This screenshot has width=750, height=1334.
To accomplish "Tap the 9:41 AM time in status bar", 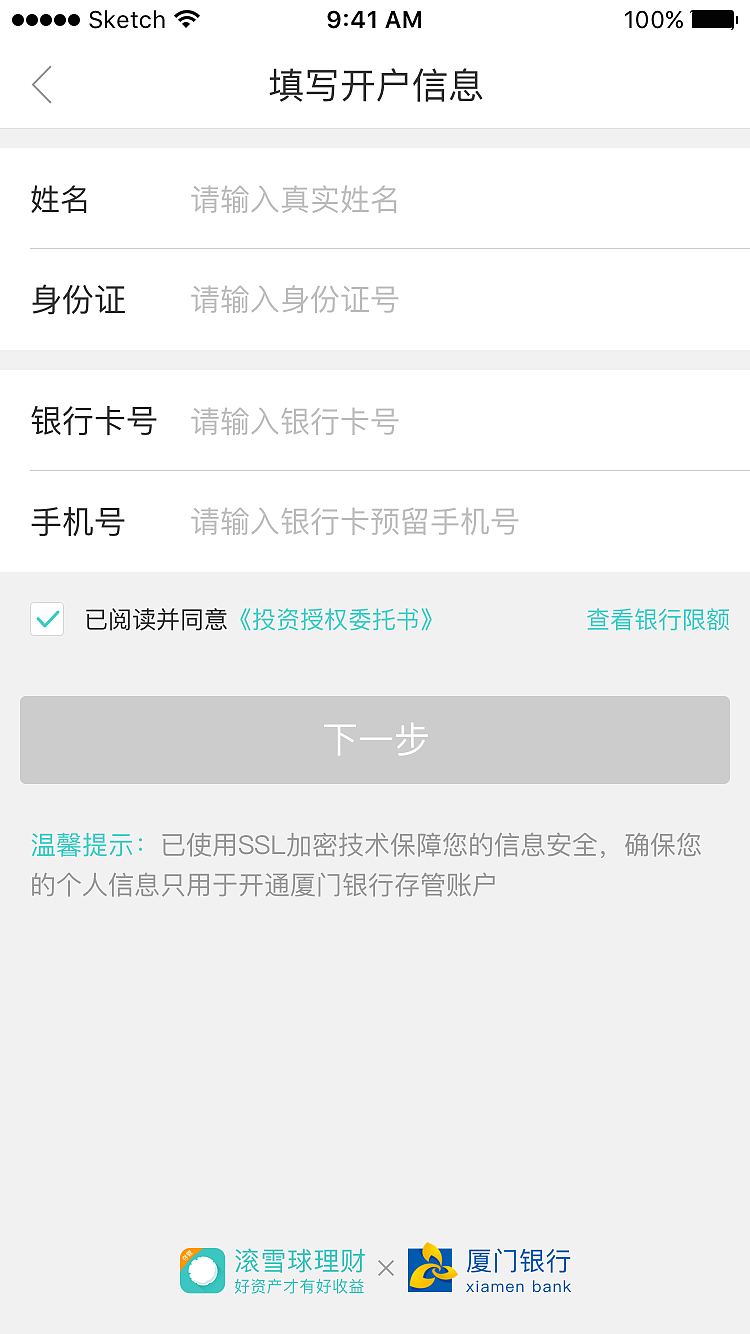I will point(375,19).
